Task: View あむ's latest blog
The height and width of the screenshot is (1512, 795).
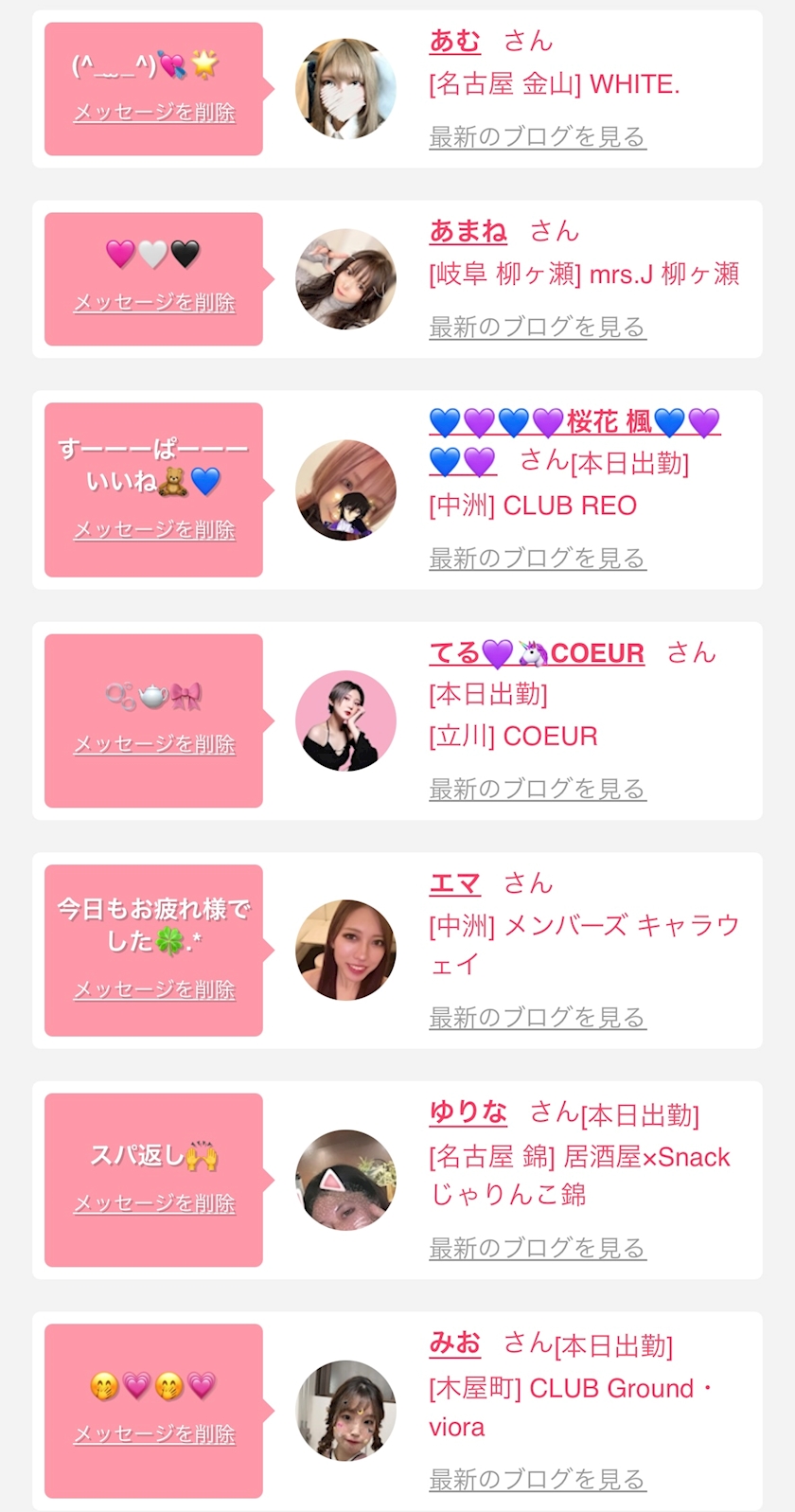Action: (x=537, y=137)
